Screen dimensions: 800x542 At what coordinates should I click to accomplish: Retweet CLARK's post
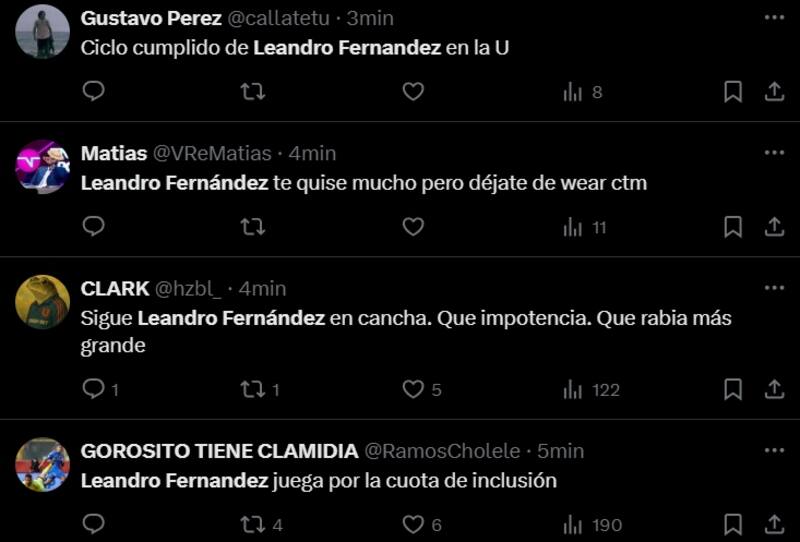point(253,389)
